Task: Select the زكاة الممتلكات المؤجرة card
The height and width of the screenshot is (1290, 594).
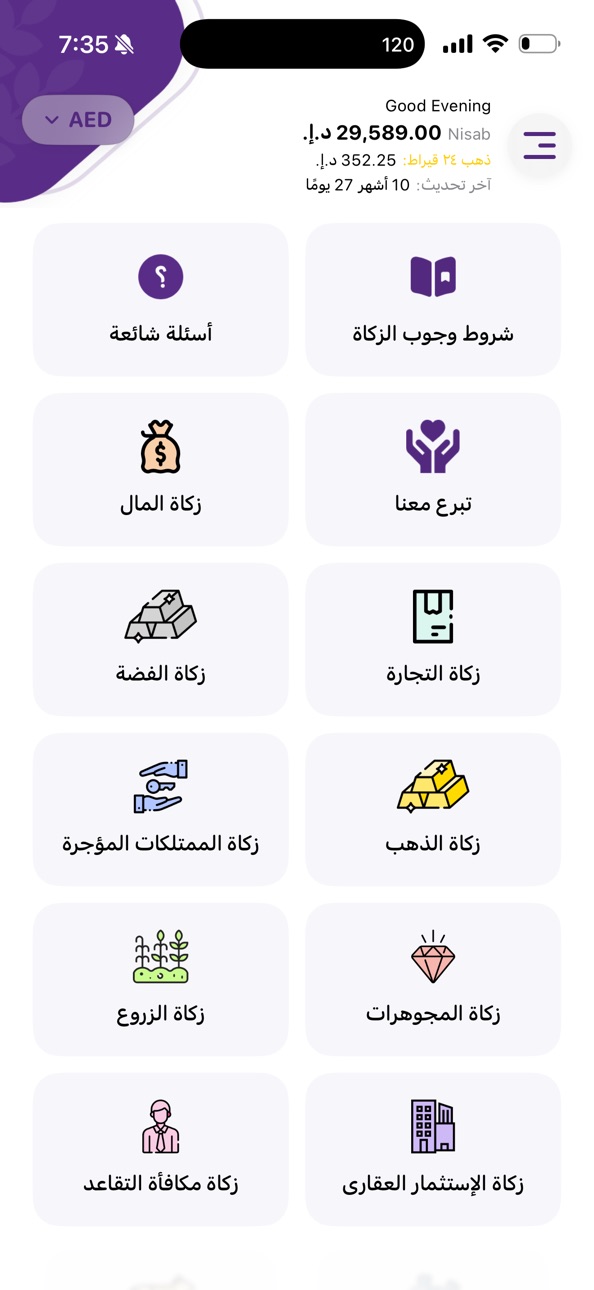Action: [x=161, y=810]
